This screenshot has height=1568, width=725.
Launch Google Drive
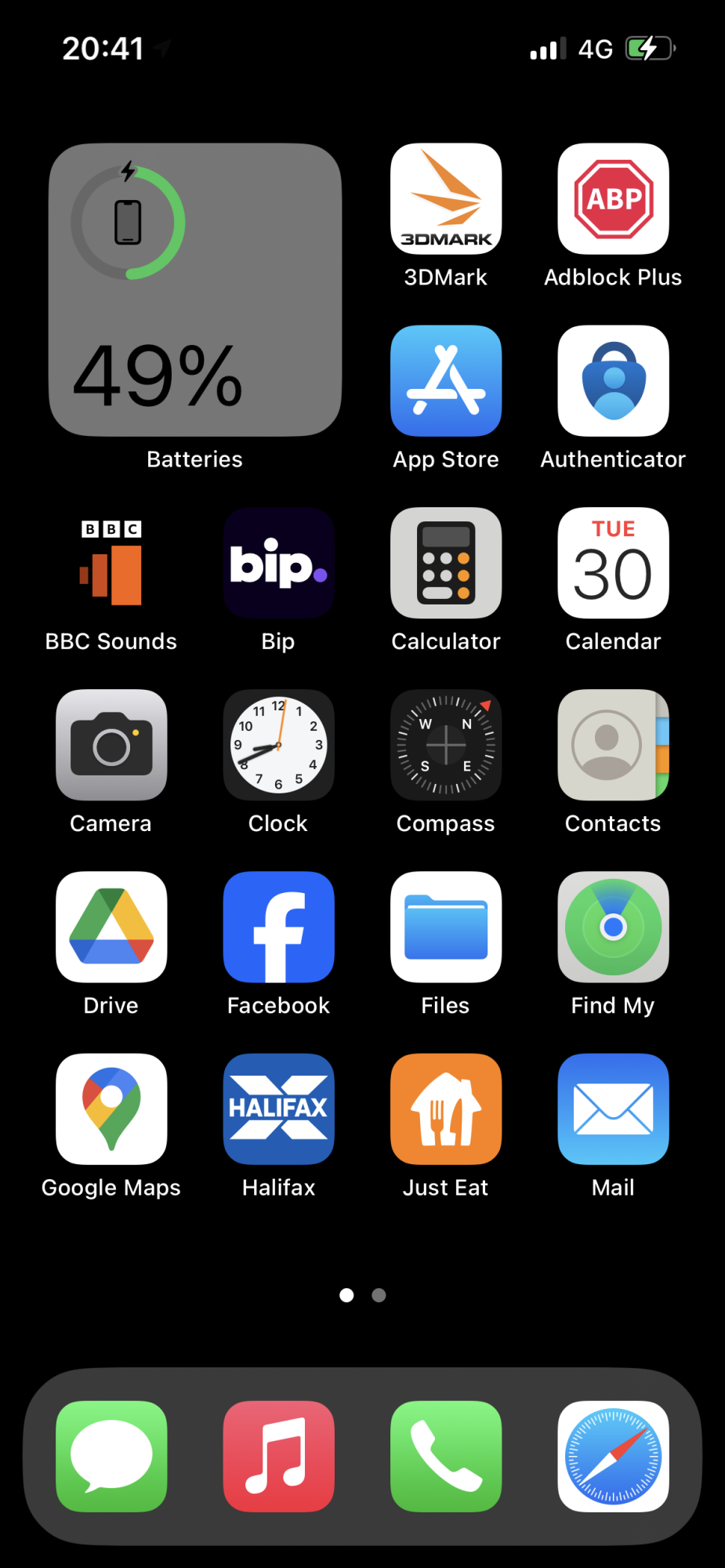coord(111,927)
